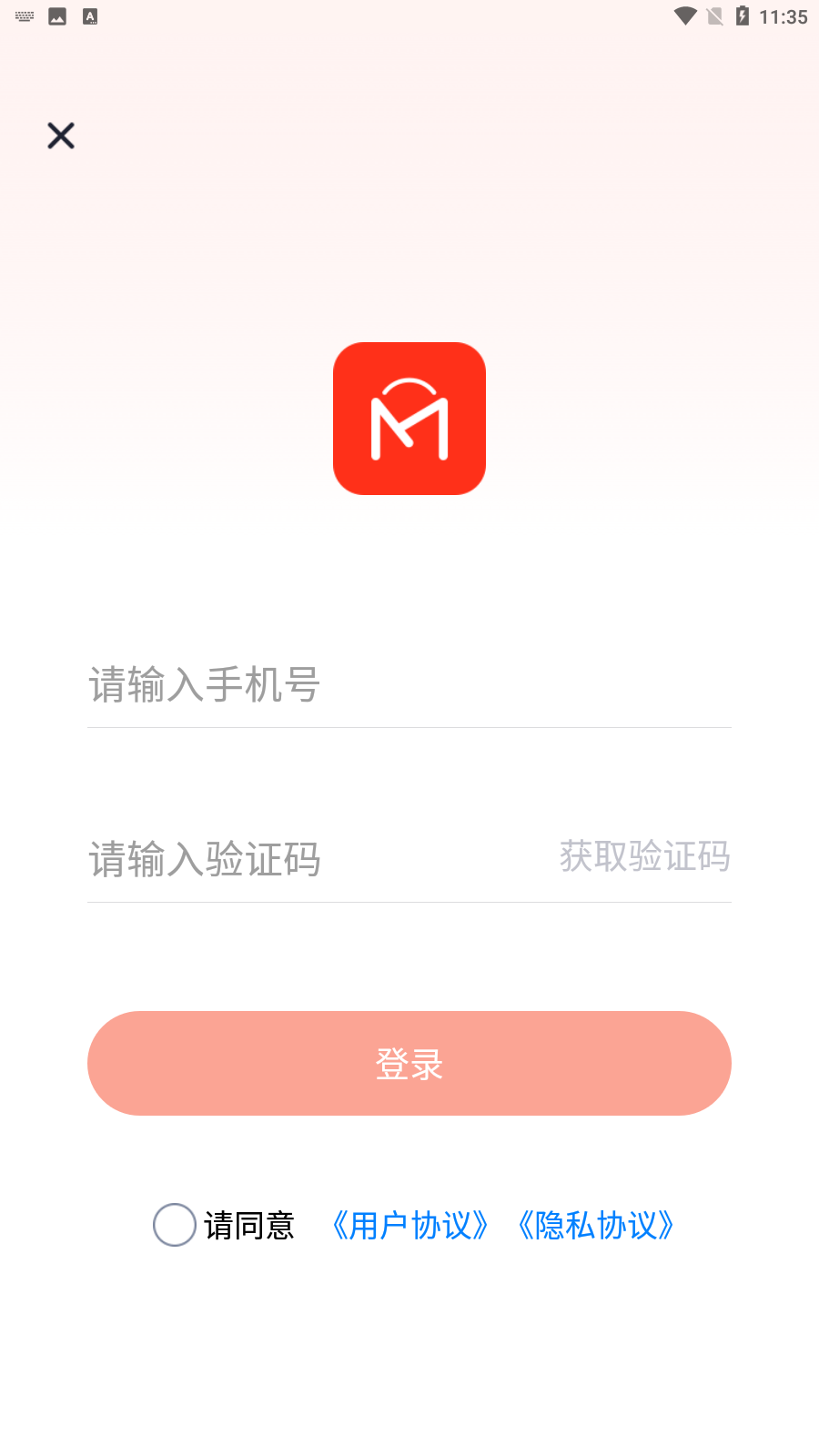Focus the phone number field 请输入手机号
This screenshot has height=1456, width=819.
click(409, 685)
